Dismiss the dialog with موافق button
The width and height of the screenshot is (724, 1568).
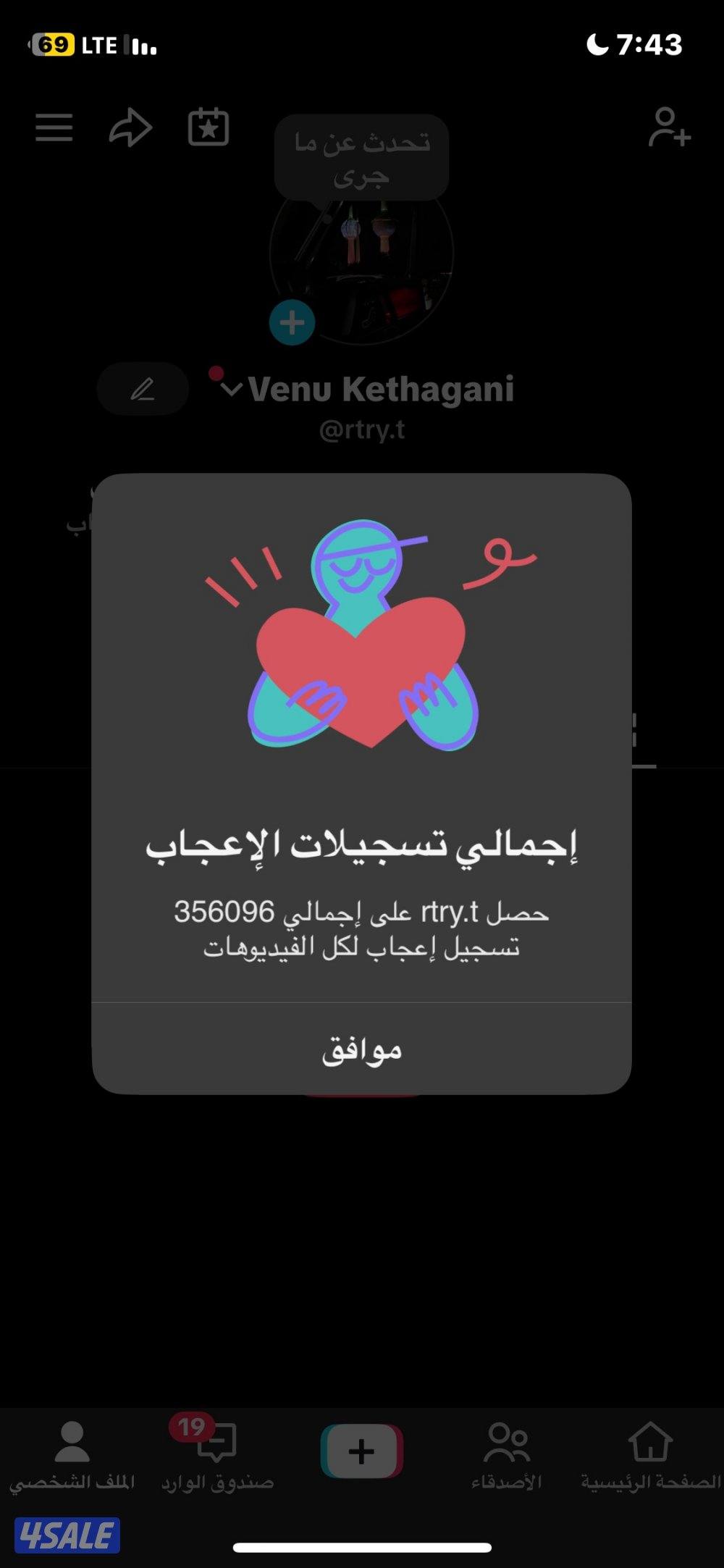click(x=361, y=1050)
